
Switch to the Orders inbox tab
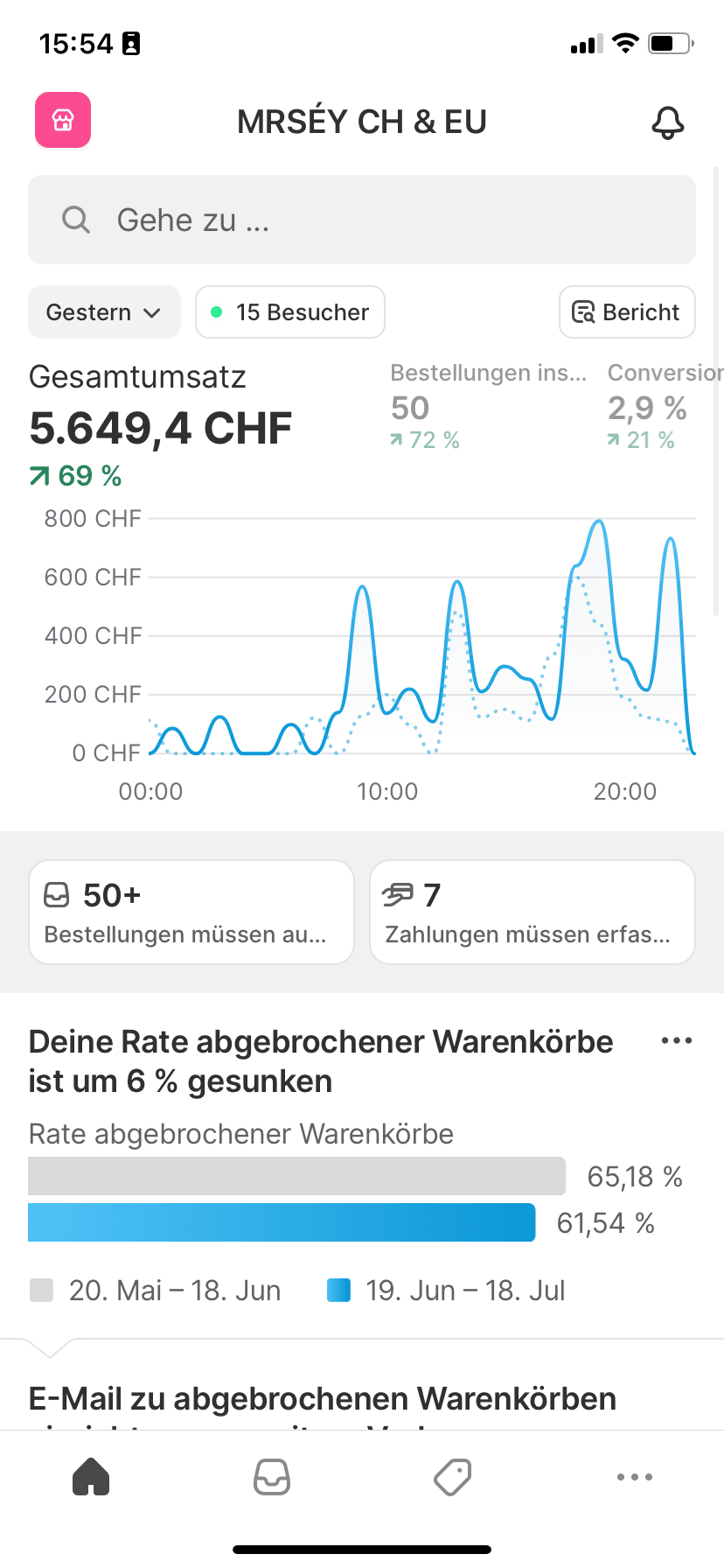[x=272, y=1477]
